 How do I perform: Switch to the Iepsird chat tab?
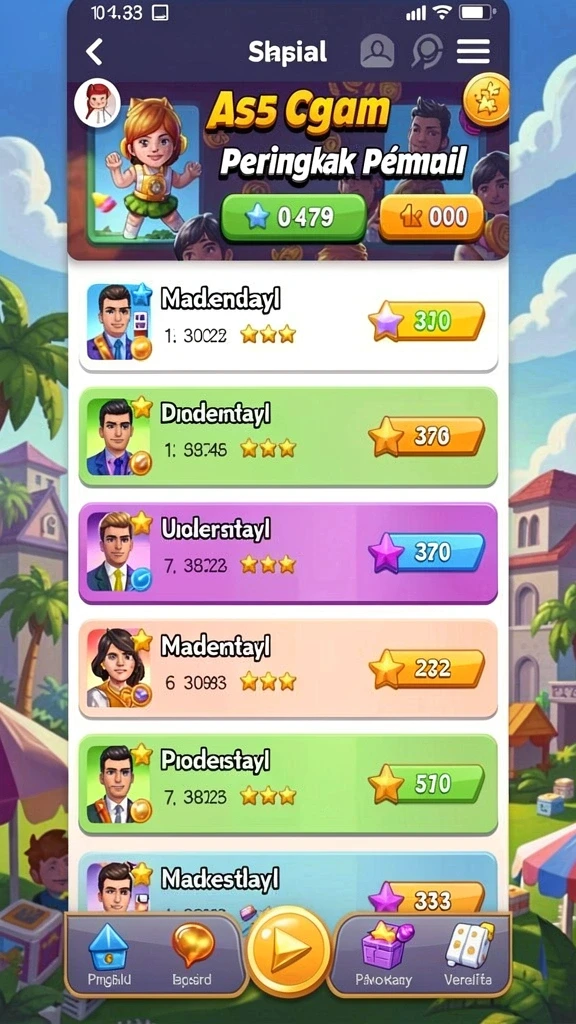(192, 954)
